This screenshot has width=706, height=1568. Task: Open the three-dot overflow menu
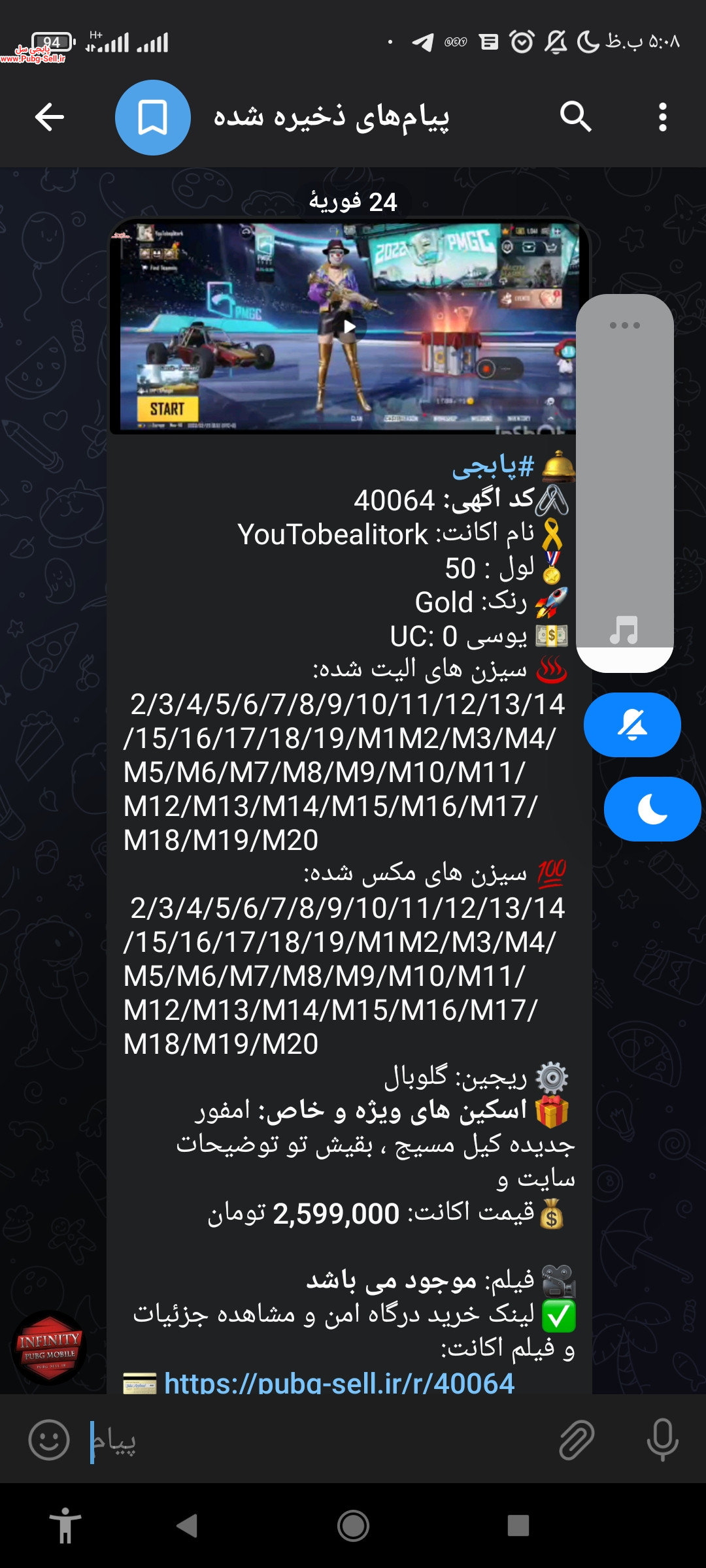coord(662,118)
